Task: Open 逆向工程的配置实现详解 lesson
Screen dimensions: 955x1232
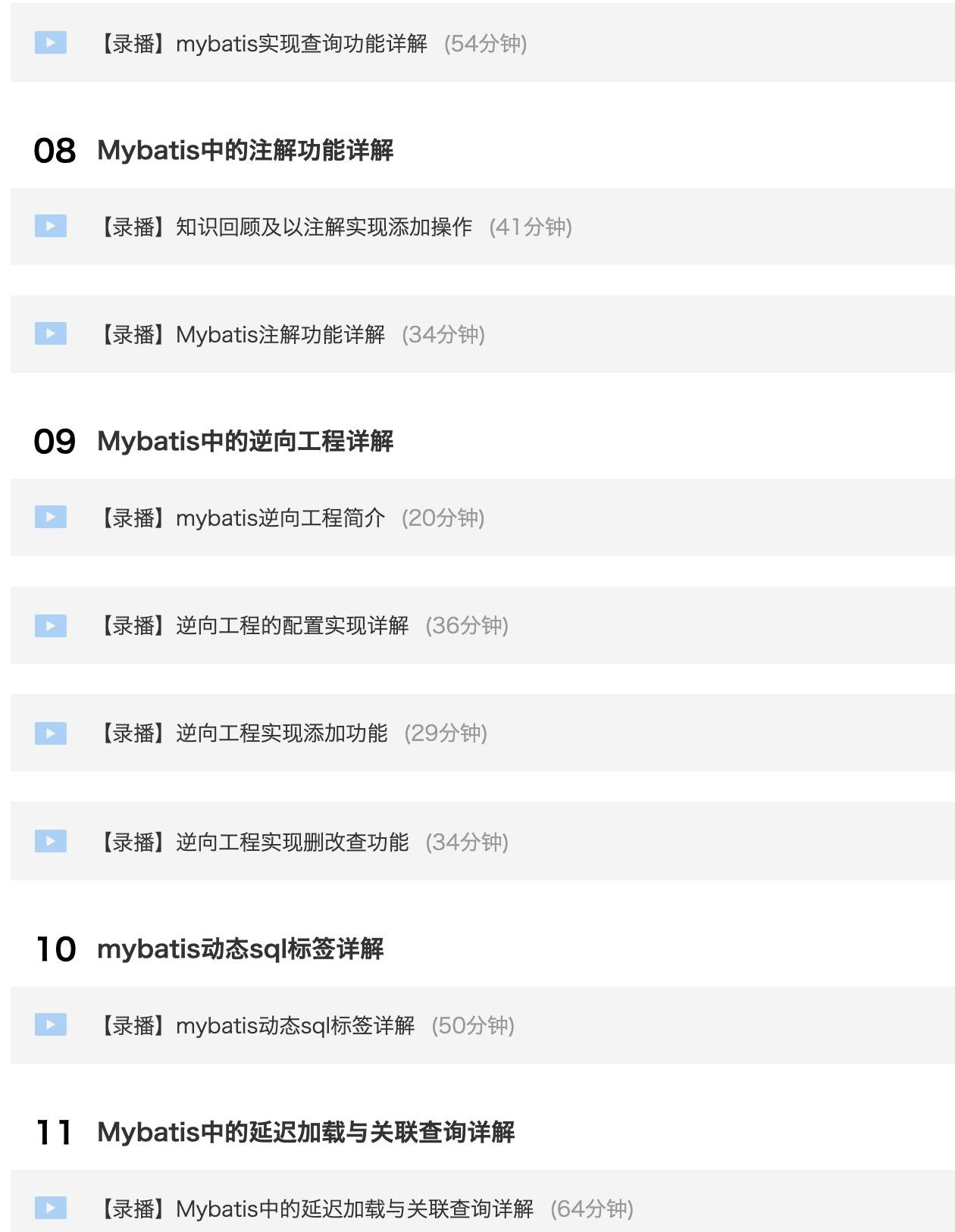Action: [x=293, y=626]
